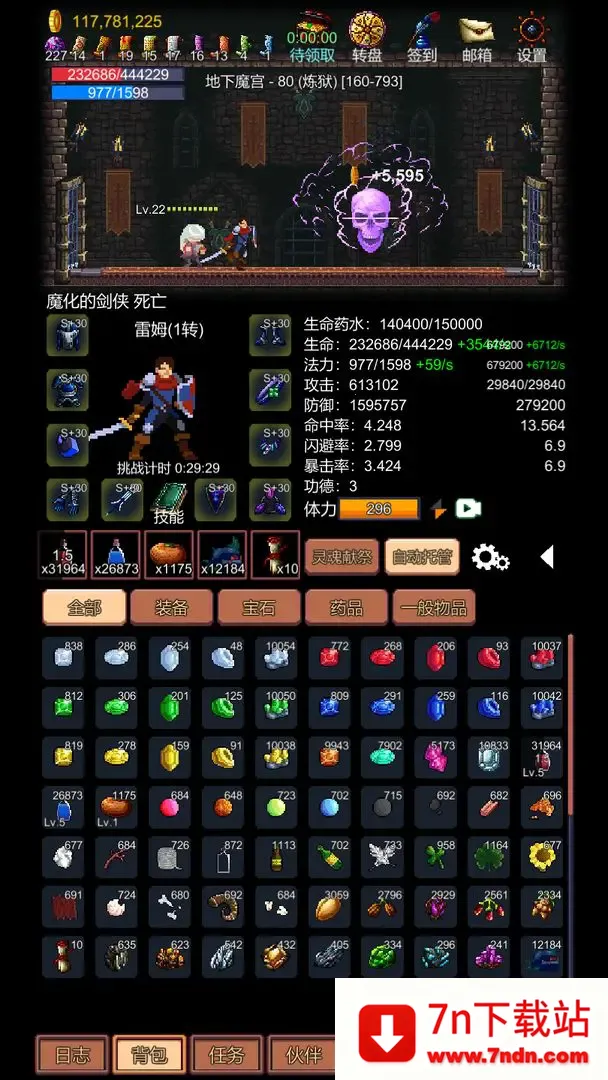Open 签到 daily check-in
The width and height of the screenshot is (608, 1080).
pyautogui.click(x=422, y=37)
